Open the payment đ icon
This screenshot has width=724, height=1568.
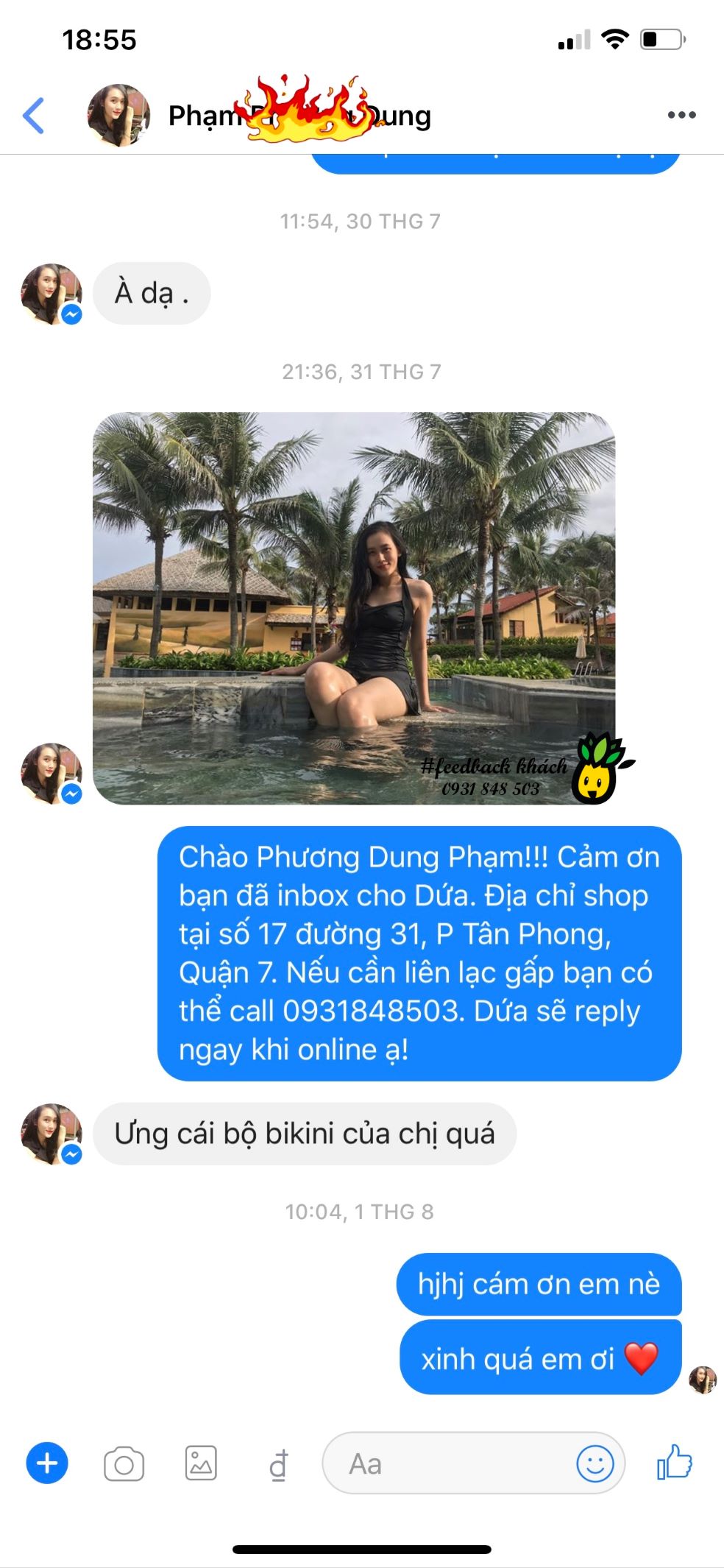click(278, 1465)
